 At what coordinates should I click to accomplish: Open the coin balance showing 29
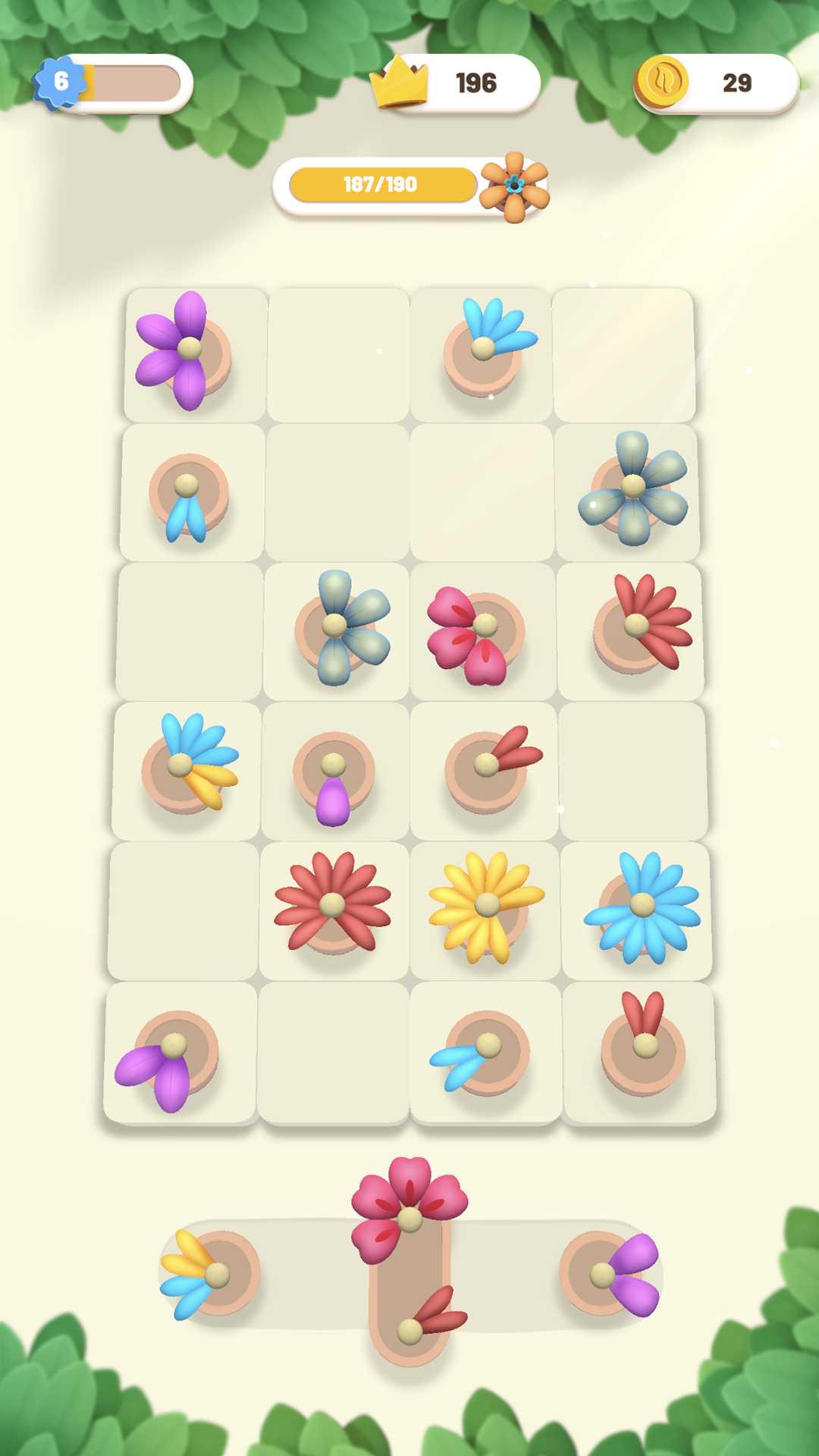[717, 83]
